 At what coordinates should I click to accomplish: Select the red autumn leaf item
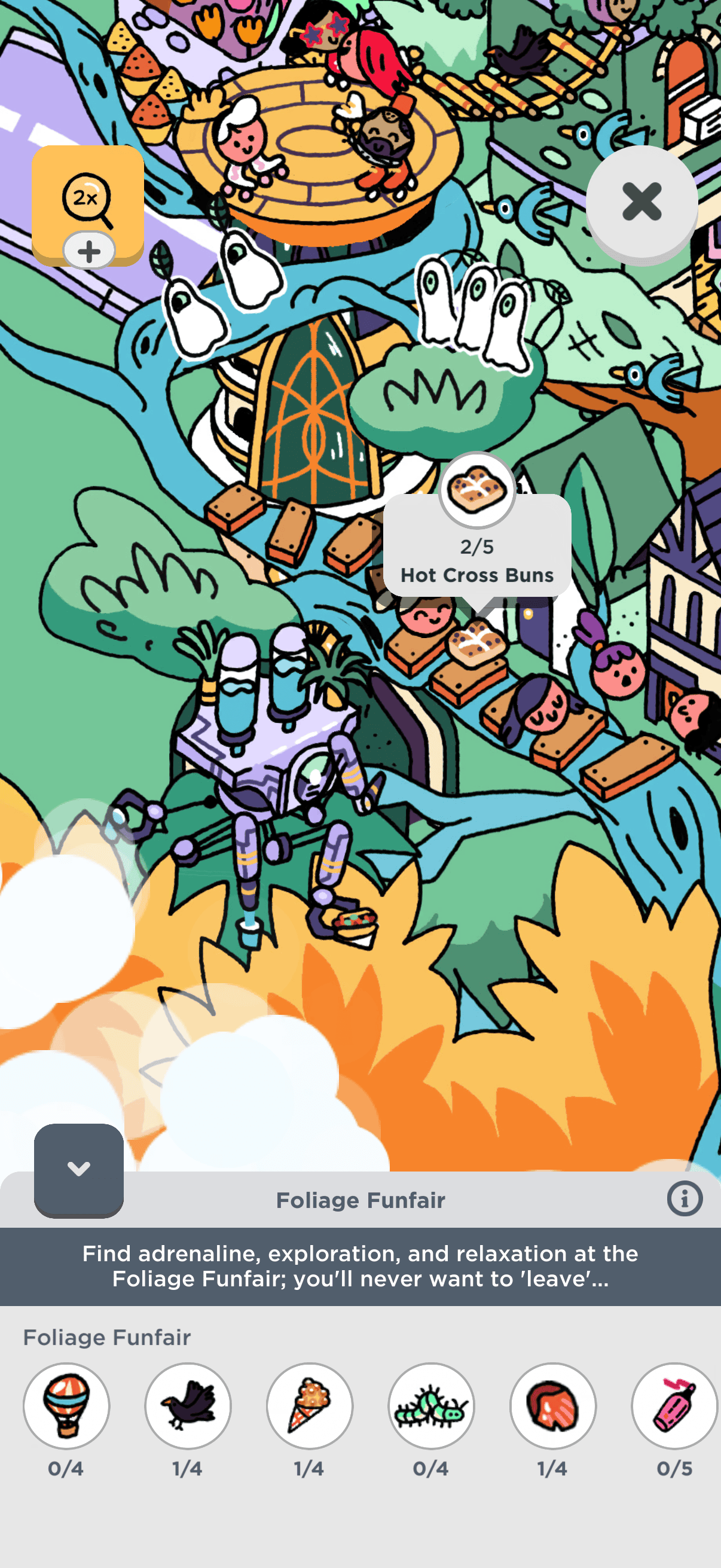coord(552,1405)
